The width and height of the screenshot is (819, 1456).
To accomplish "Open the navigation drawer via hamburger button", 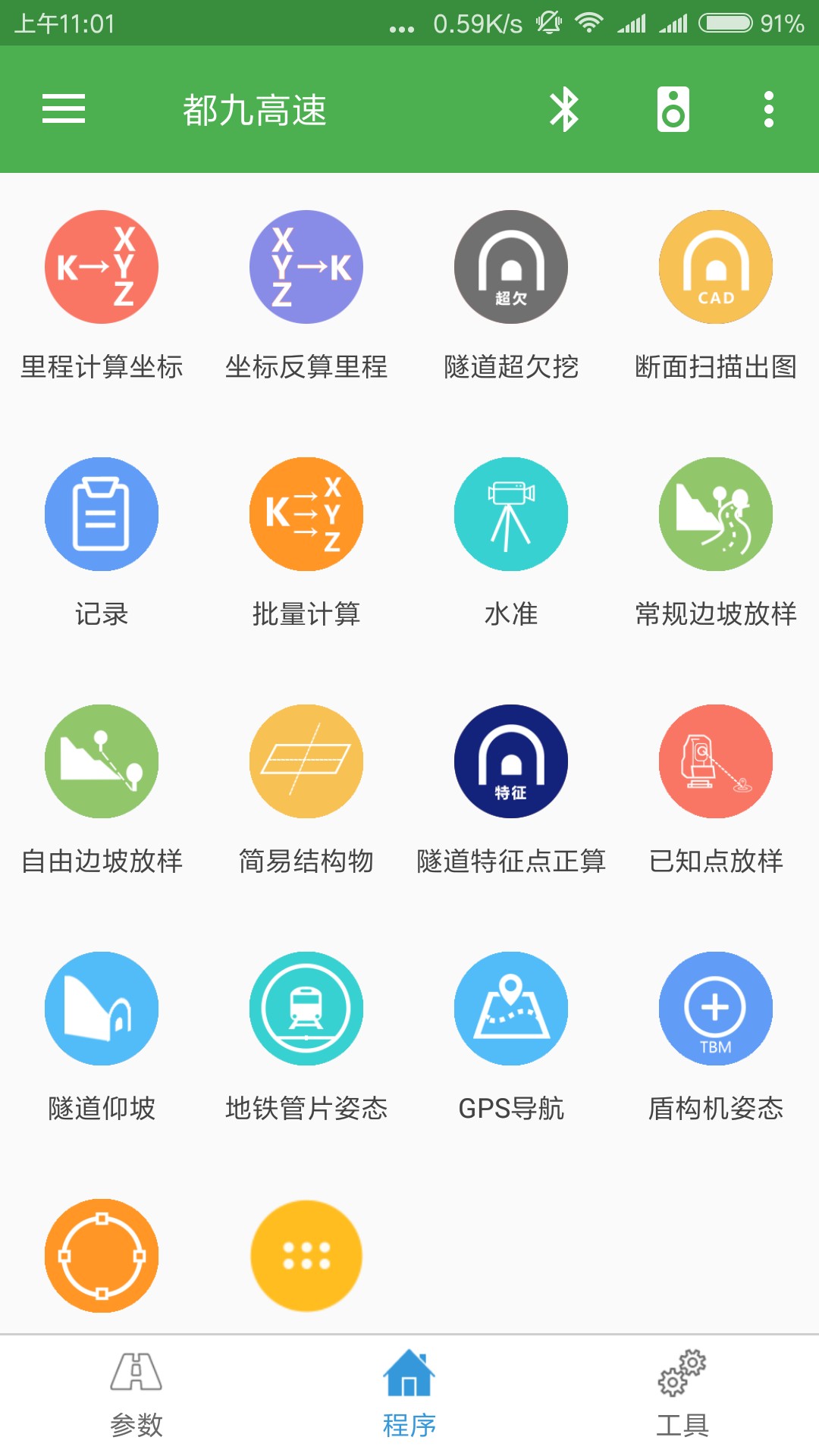I will point(64,108).
